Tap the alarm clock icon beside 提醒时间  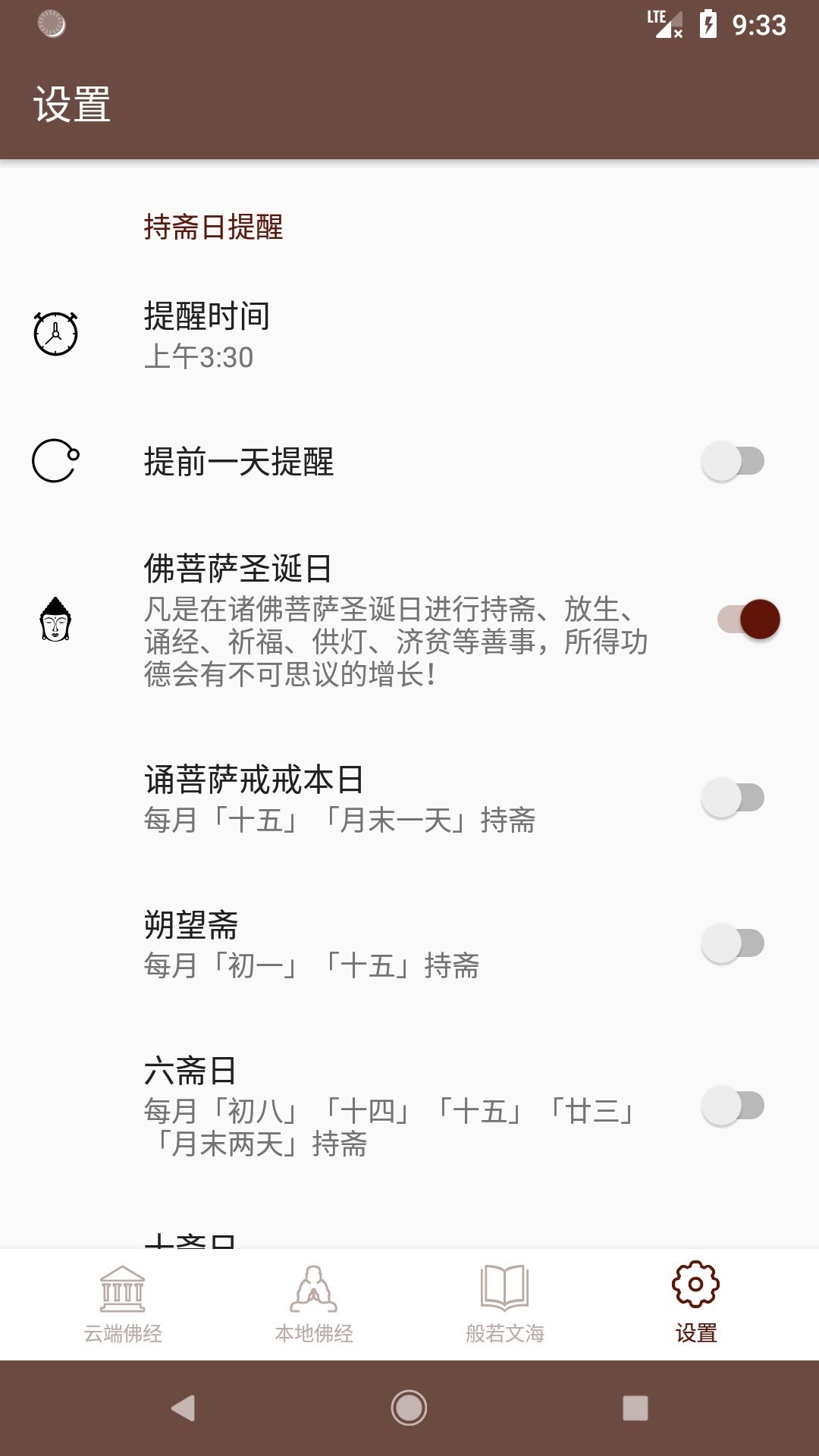tap(55, 332)
